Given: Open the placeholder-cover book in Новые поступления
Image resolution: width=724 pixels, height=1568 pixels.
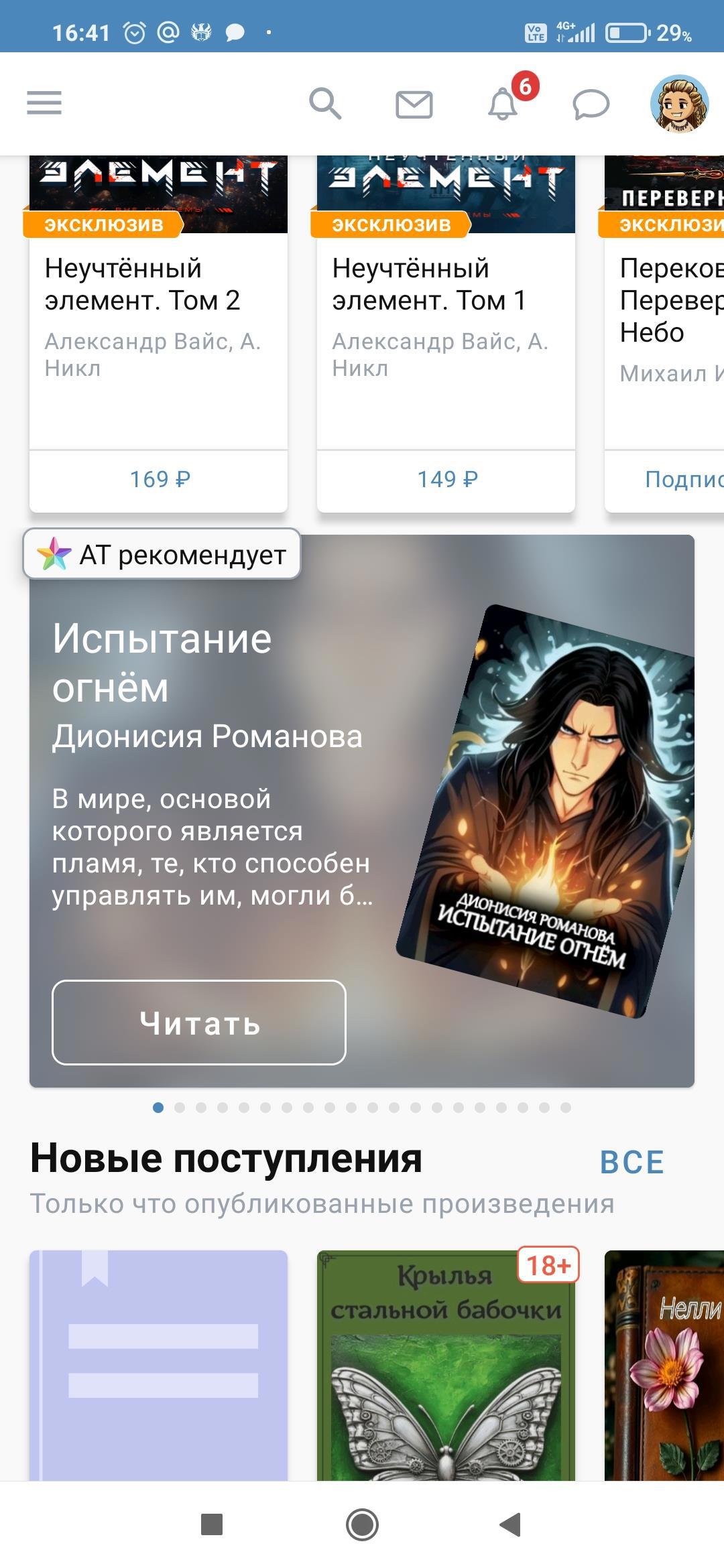Looking at the screenshot, I should click(x=159, y=1367).
